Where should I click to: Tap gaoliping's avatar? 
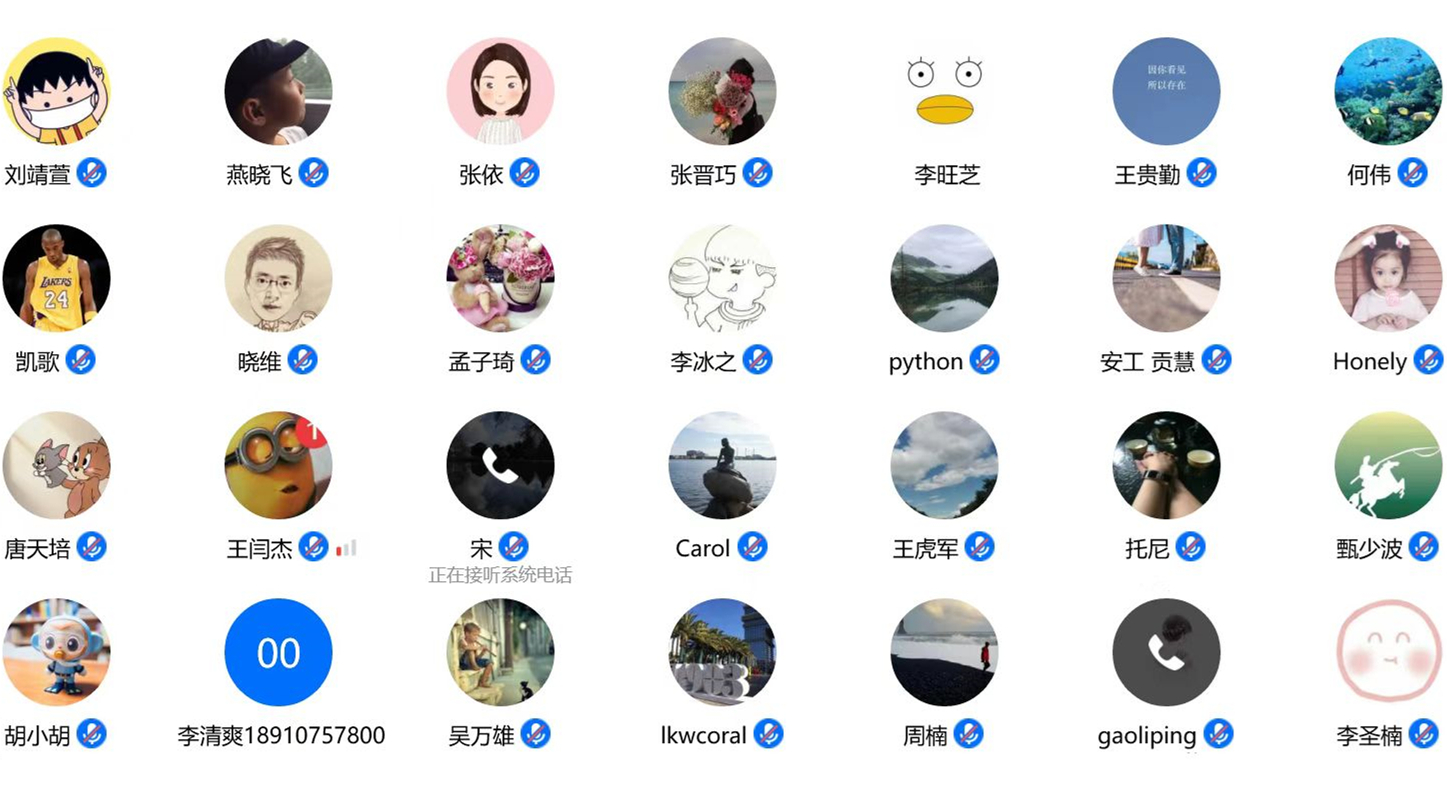point(1166,652)
